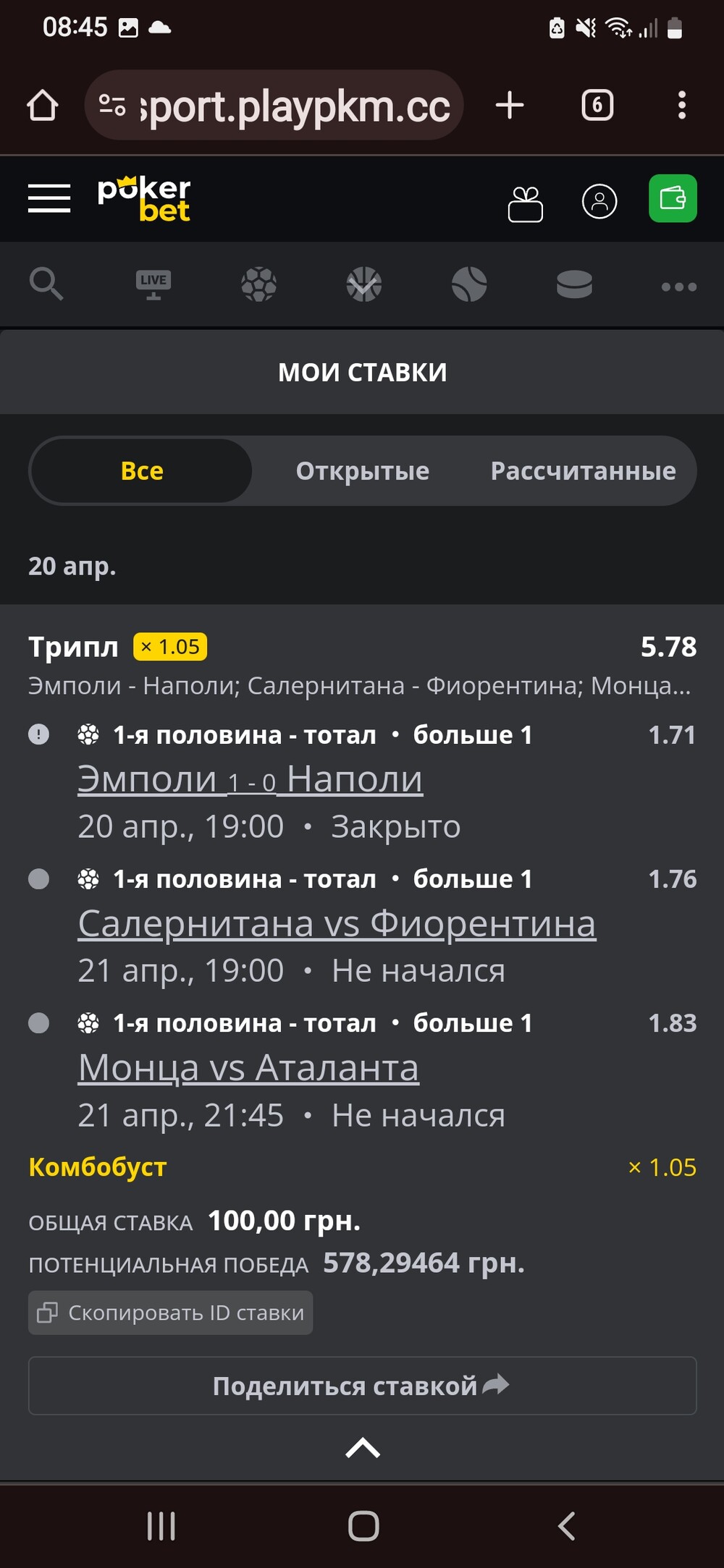Open the sports search icon
Image resolution: width=724 pixels, height=1568 pixels.
[46, 284]
